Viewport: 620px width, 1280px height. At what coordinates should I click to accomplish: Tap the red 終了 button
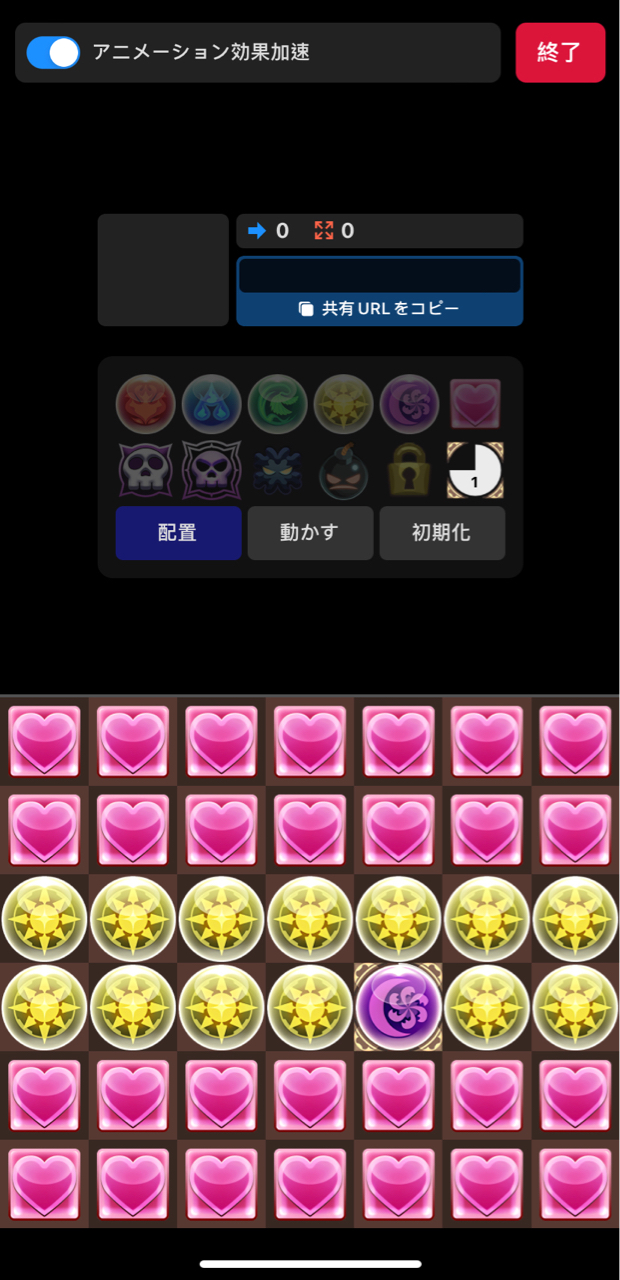click(560, 52)
